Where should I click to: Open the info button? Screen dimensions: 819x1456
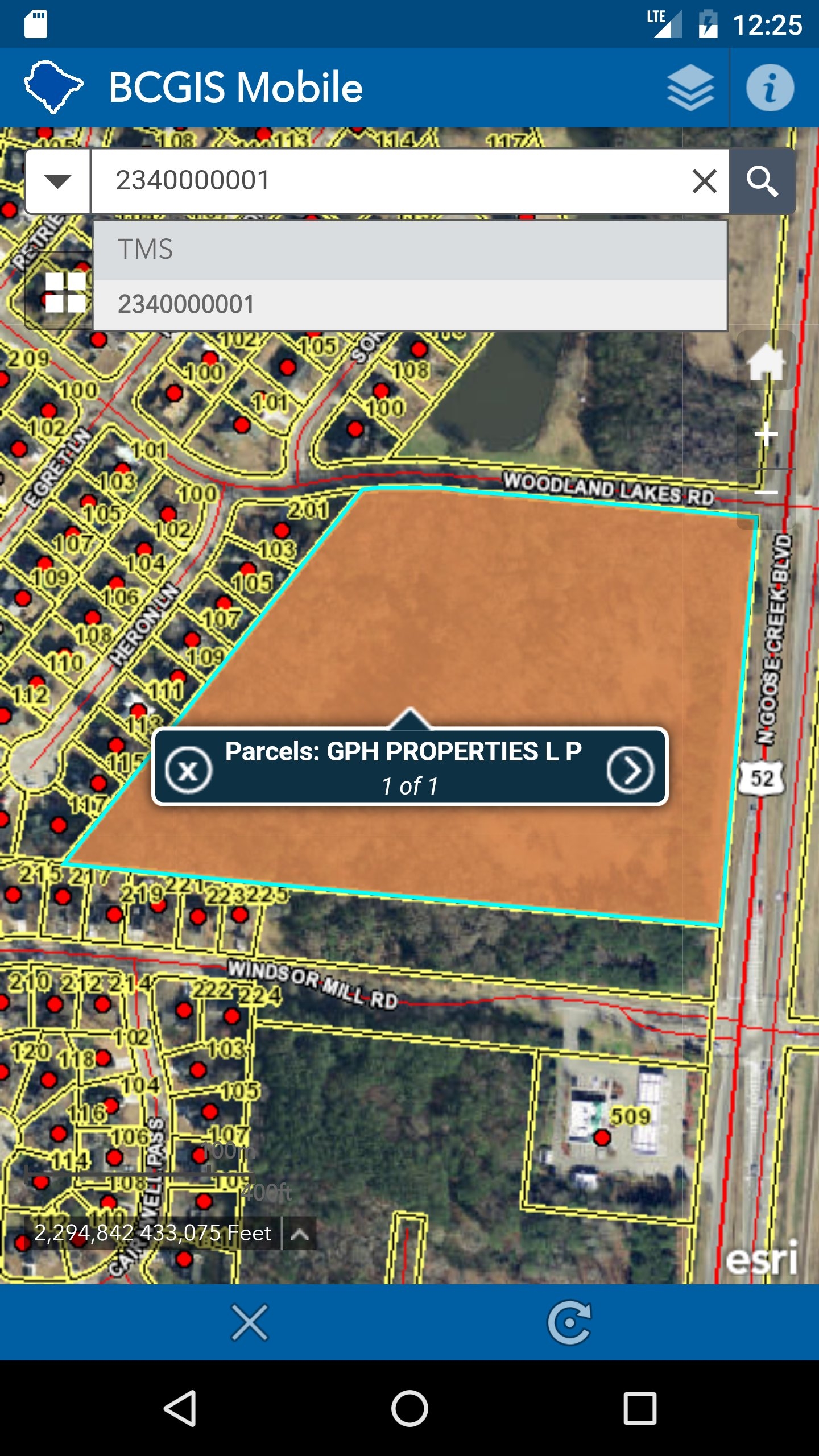tap(770, 88)
